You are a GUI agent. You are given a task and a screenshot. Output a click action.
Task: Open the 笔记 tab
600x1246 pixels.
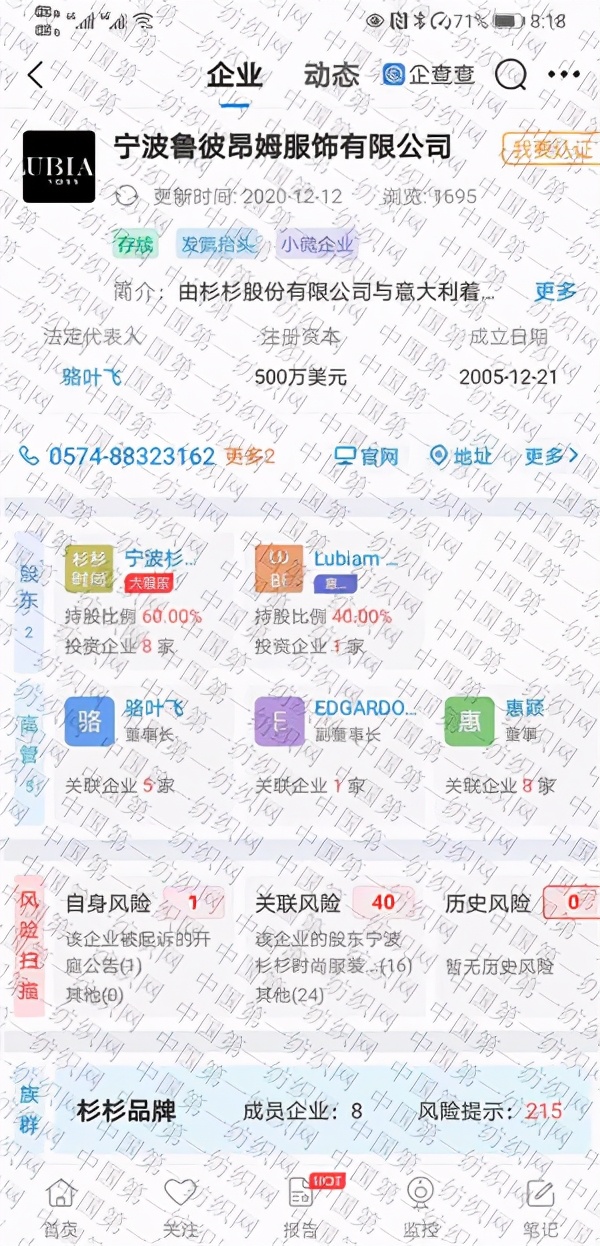540,1204
